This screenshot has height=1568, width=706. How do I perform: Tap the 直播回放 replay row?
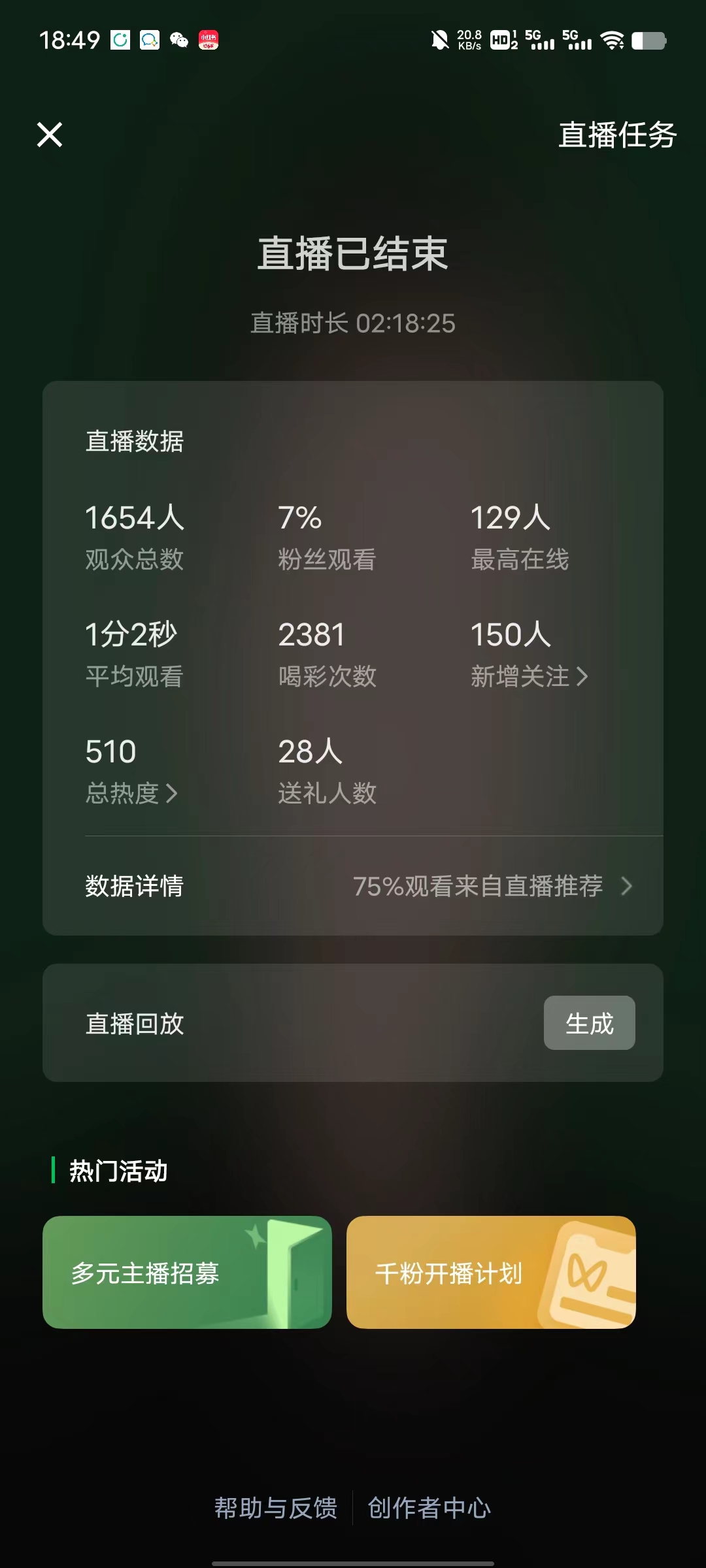click(135, 1022)
